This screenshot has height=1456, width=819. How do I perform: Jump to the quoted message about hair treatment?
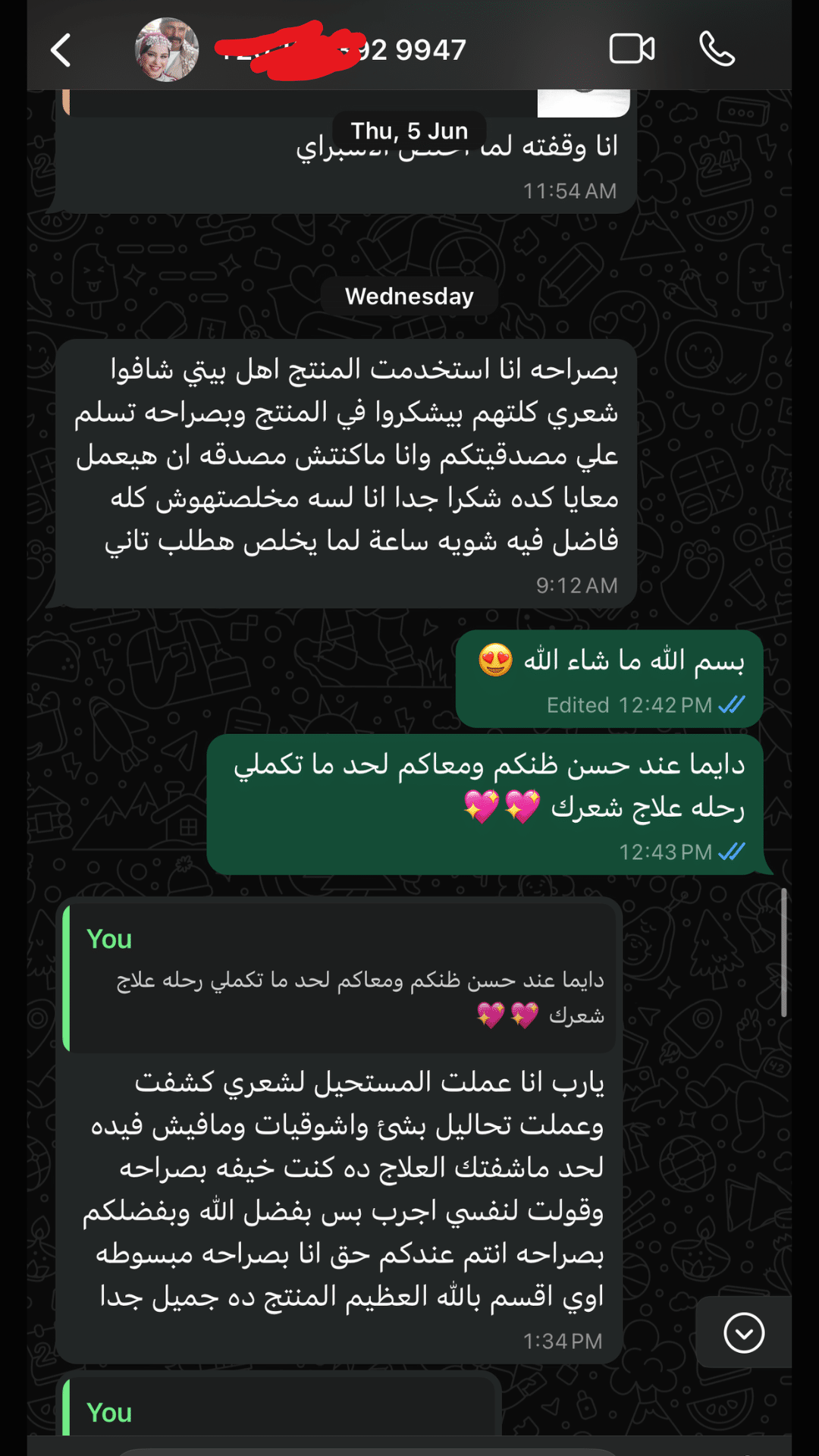(x=341, y=977)
